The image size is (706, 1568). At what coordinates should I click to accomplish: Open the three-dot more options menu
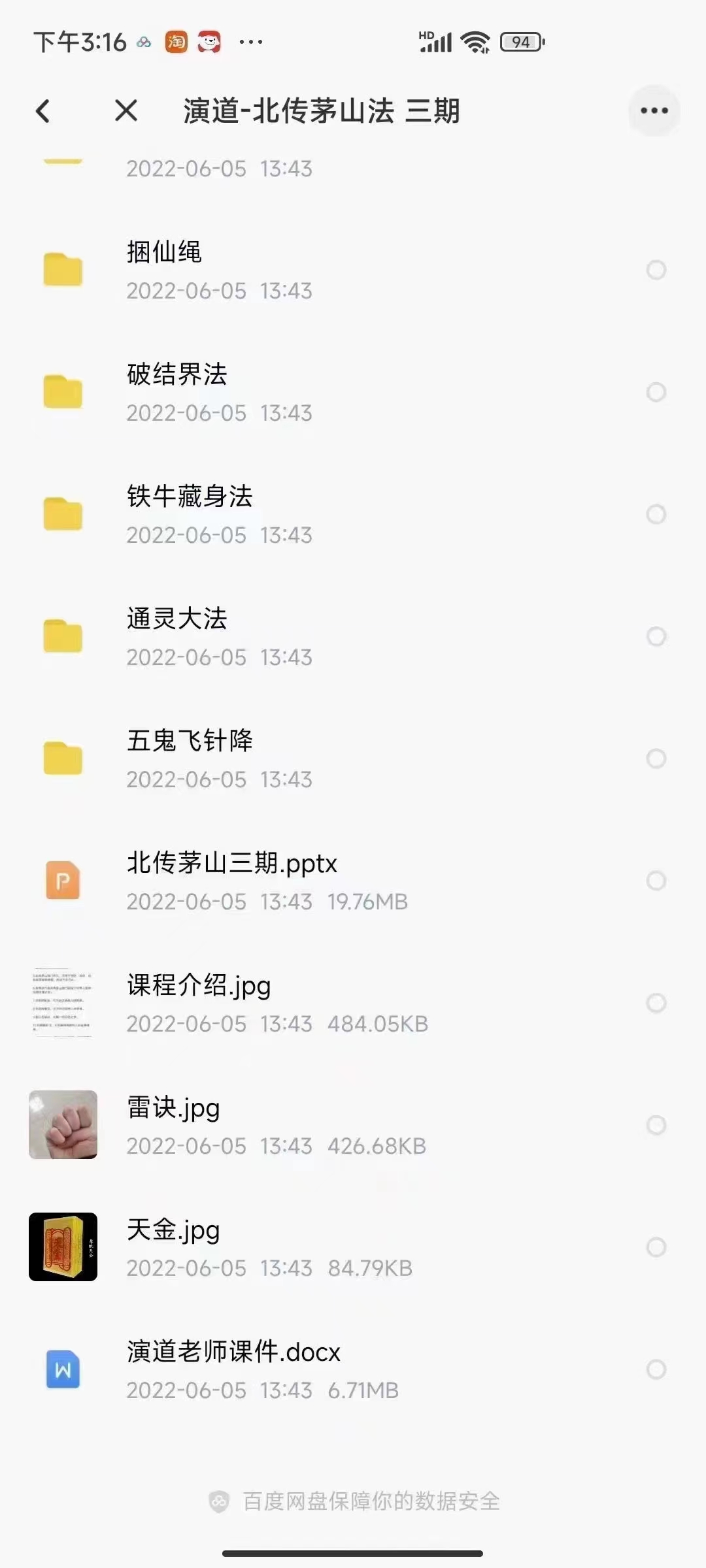tap(654, 110)
